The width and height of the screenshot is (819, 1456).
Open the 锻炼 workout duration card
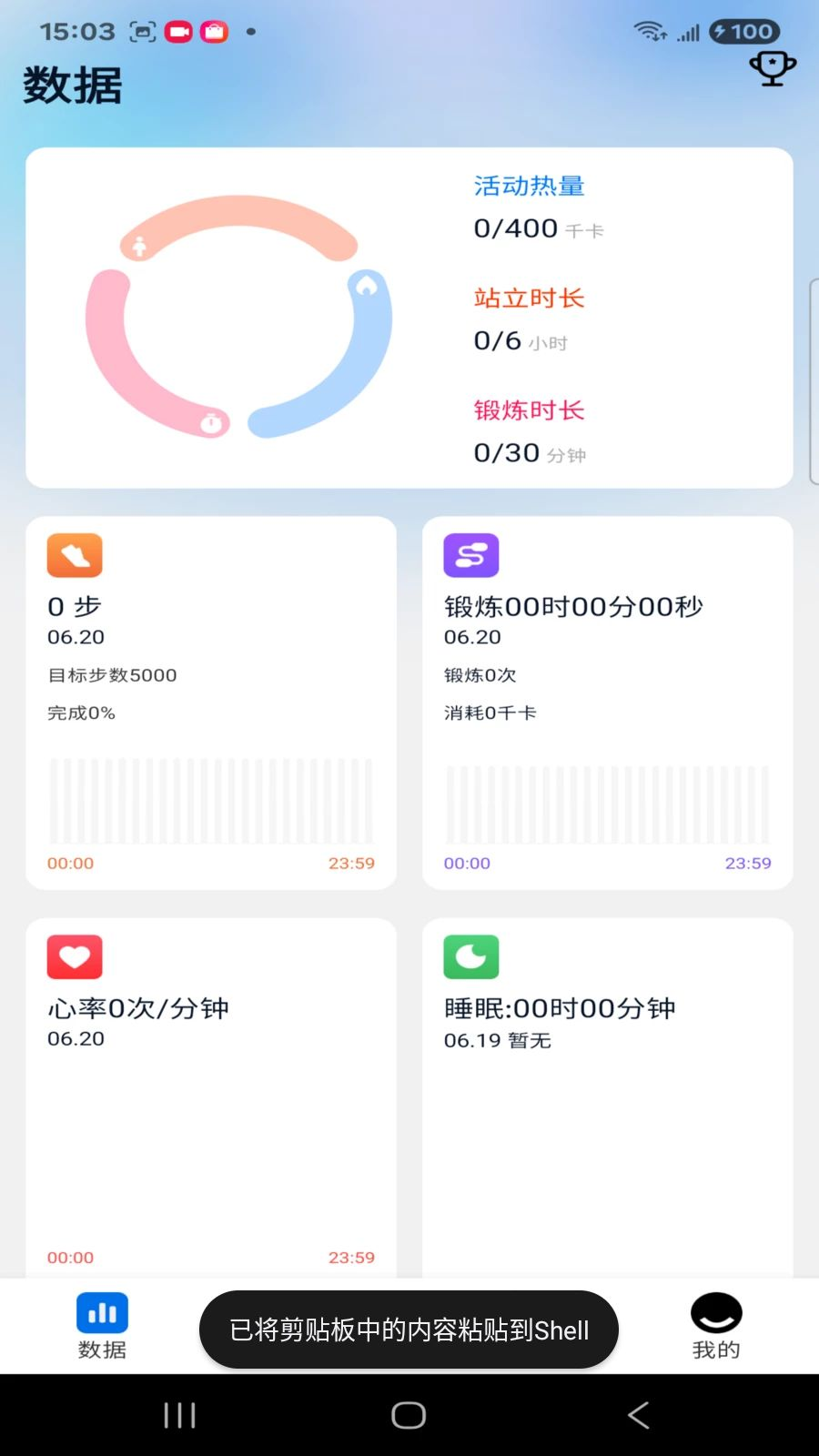[x=608, y=703]
